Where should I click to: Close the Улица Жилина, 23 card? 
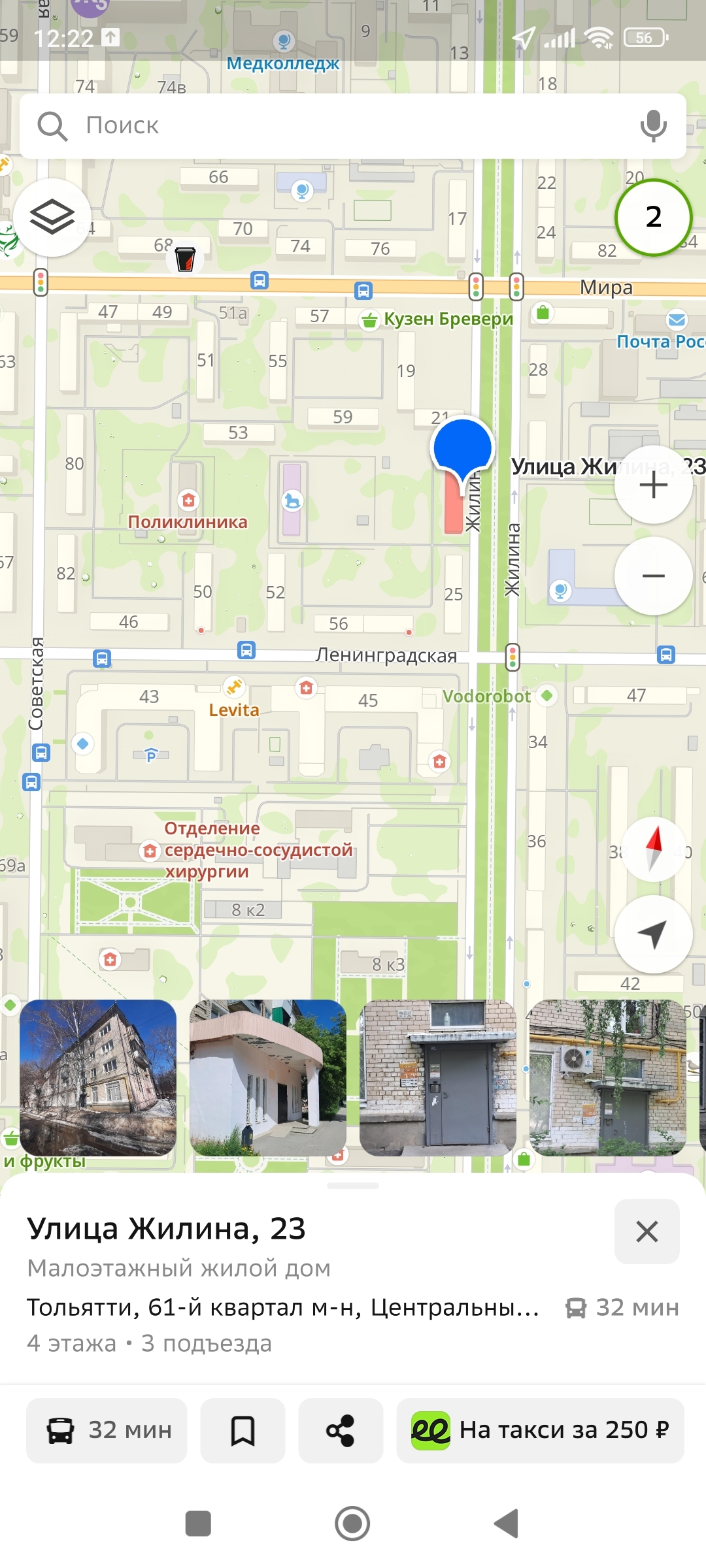[647, 1232]
